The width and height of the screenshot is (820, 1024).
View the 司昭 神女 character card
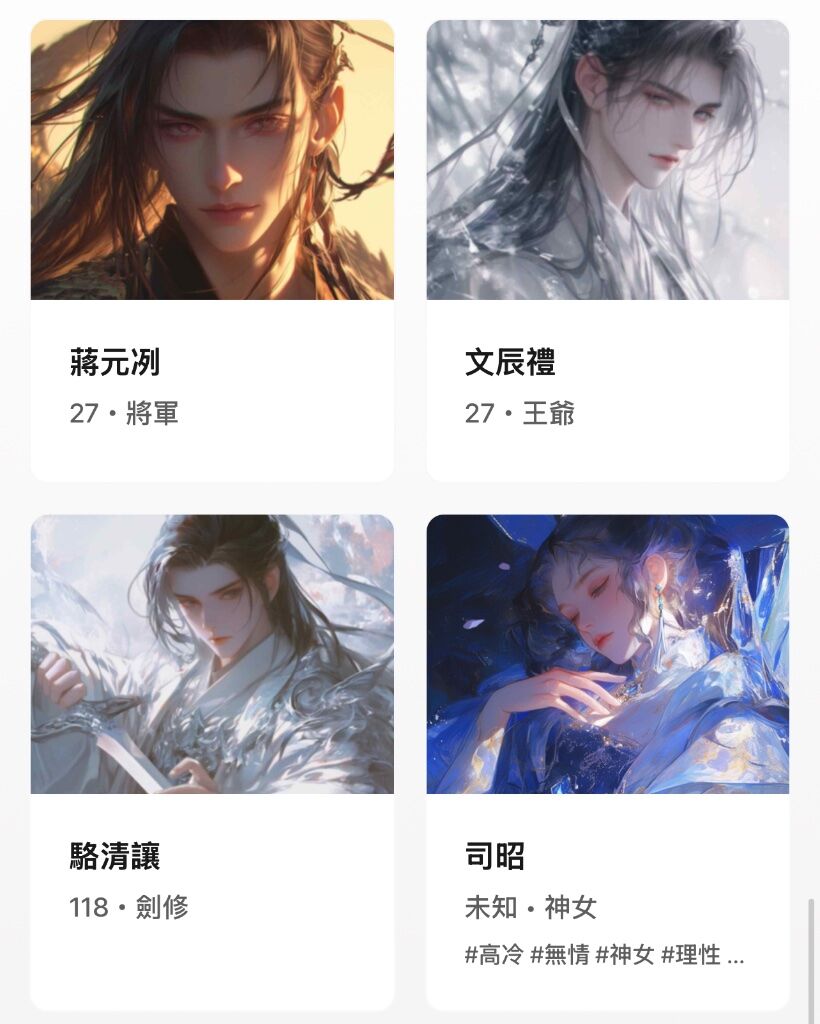click(x=608, y=760)
